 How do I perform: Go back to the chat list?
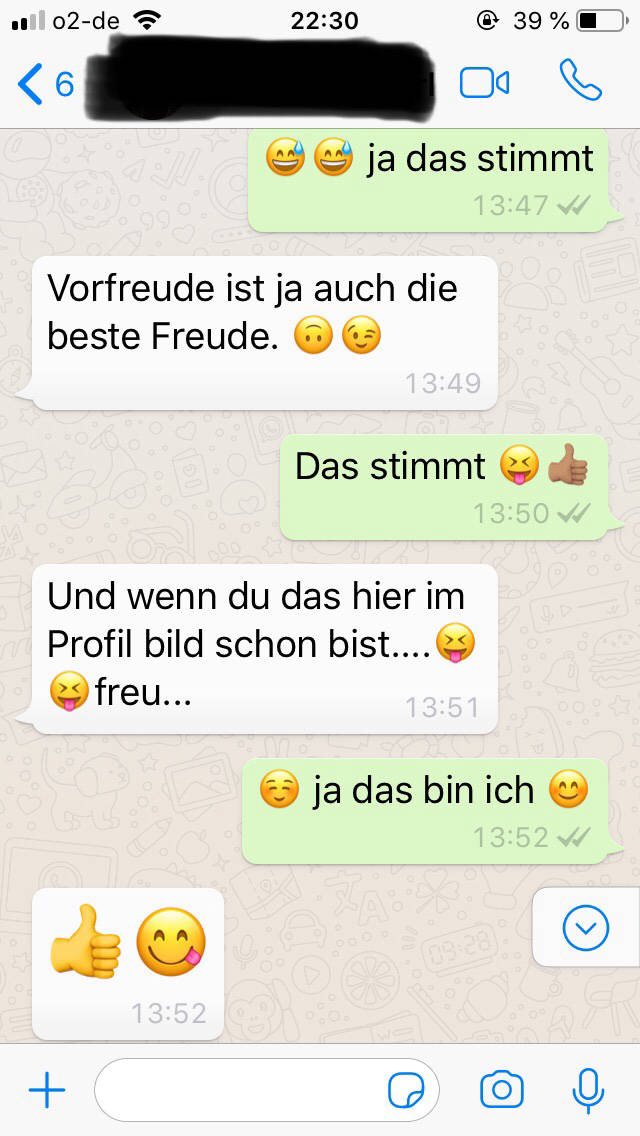[x=45, y=84]
